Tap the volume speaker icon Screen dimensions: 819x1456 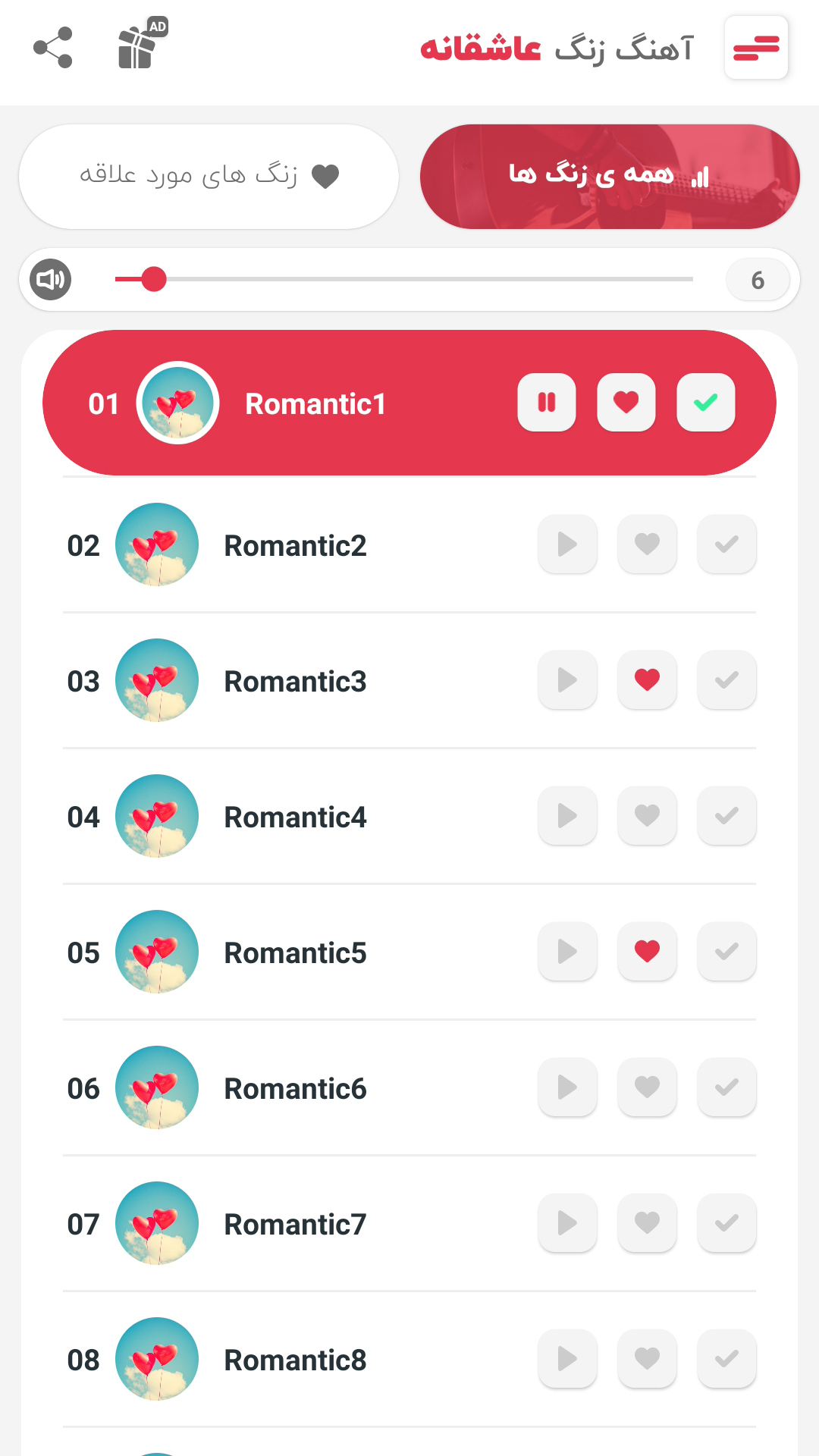[x=51, y=280]
